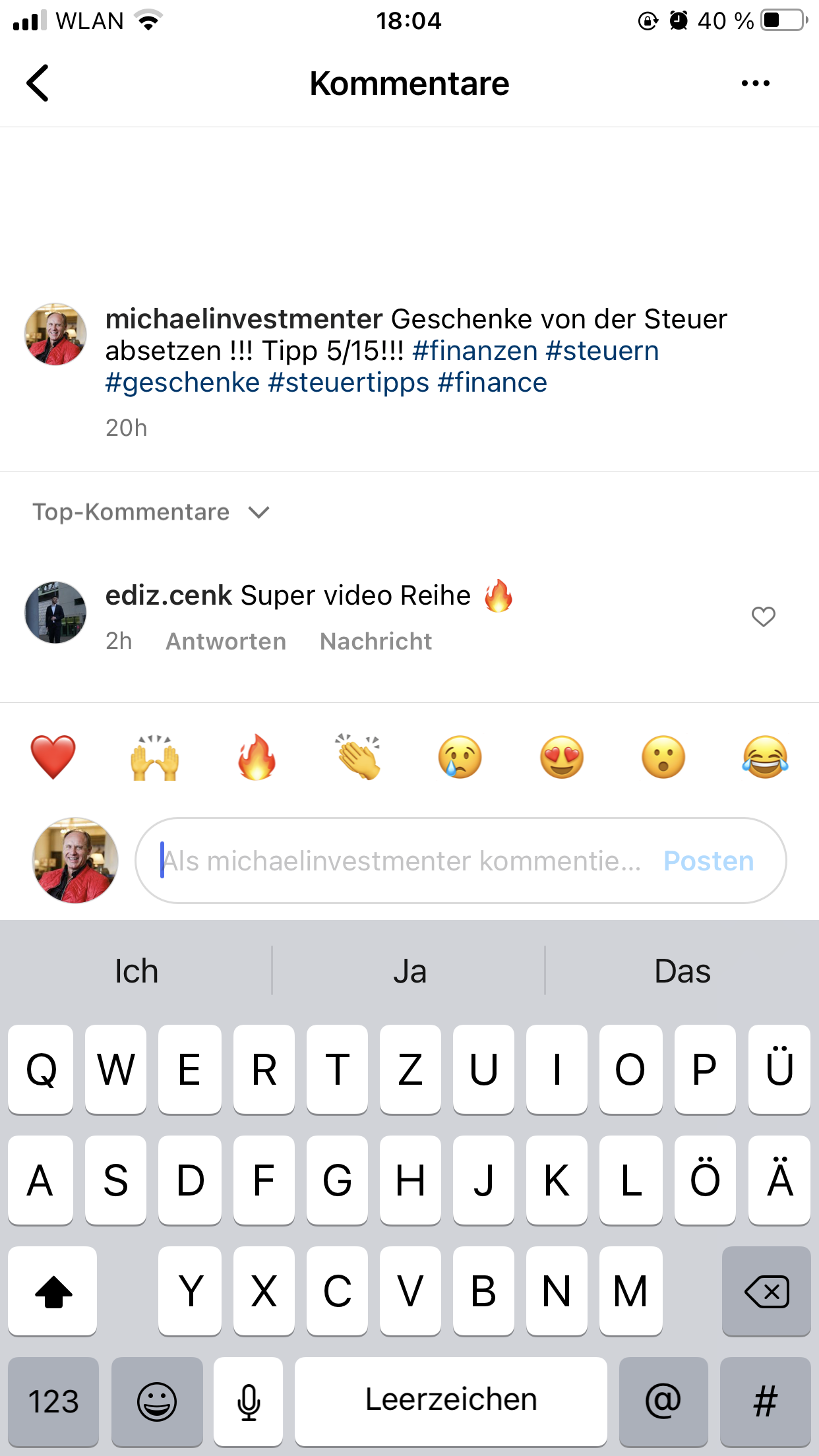Open the three-dot overflow menu
Screen dimensions: 819x1456
click(x=755, y=83)
